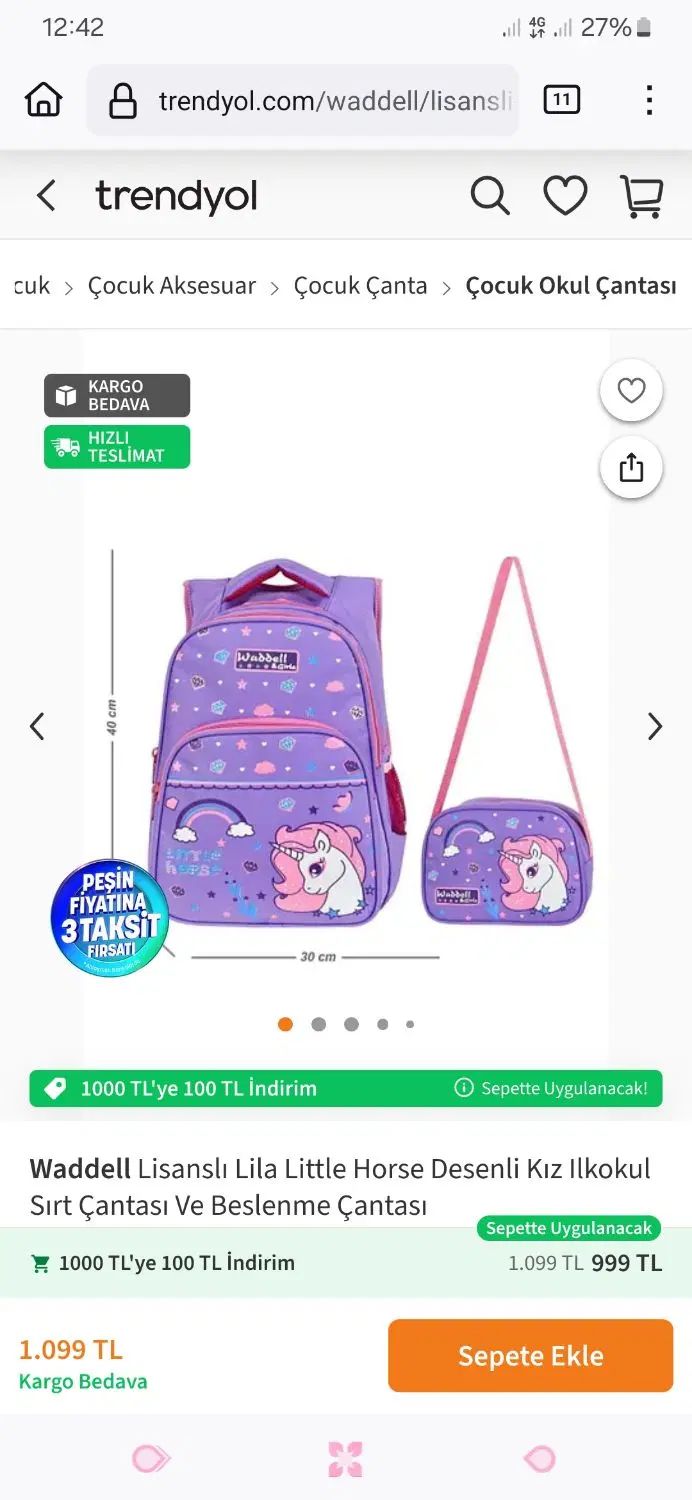Go back with the Trendyol back arrow
This screenshot has width=692, height=1500.
[x=46, y=196]
